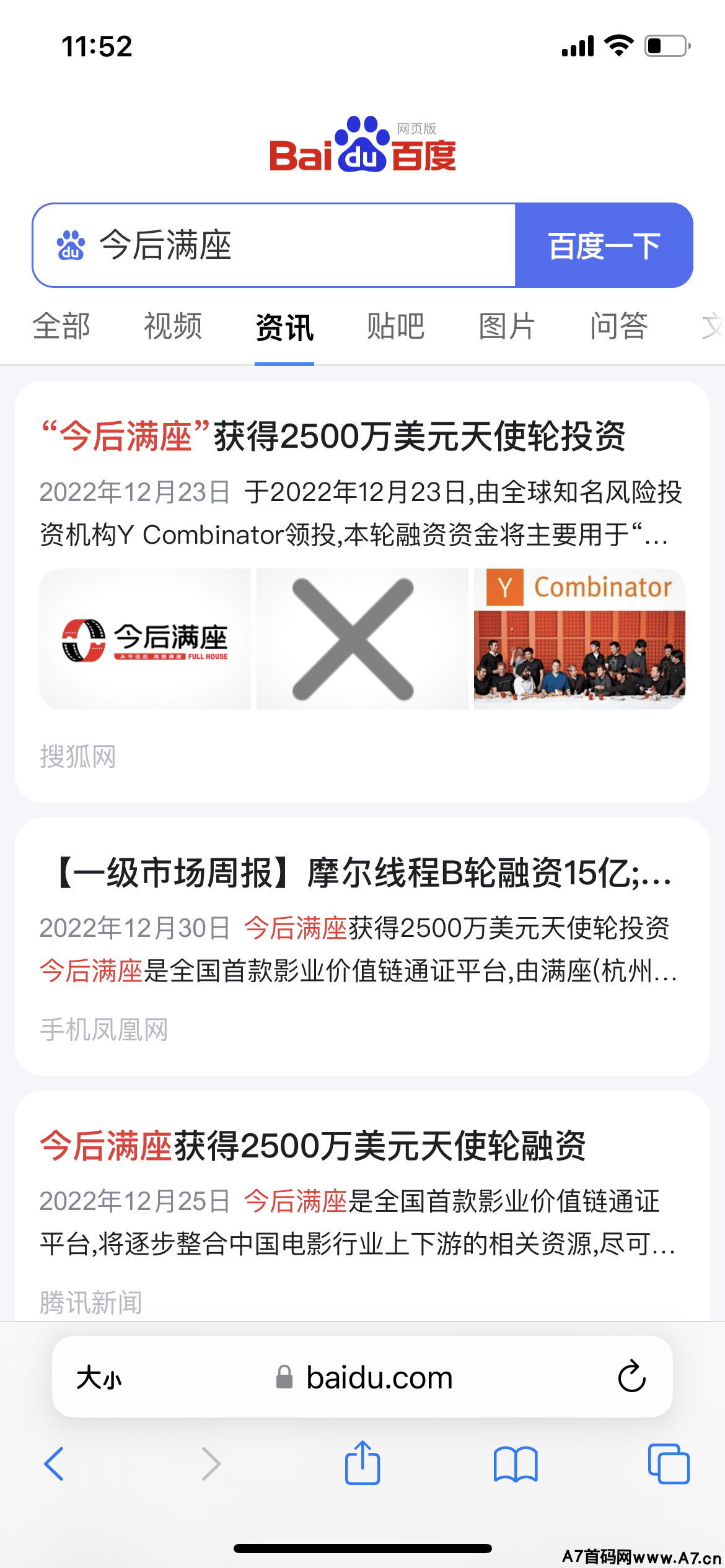The height and width of the screenshot is (1568, 725).
Task: Open the bookmarks book icon
Action: [x=516, y=1464]
